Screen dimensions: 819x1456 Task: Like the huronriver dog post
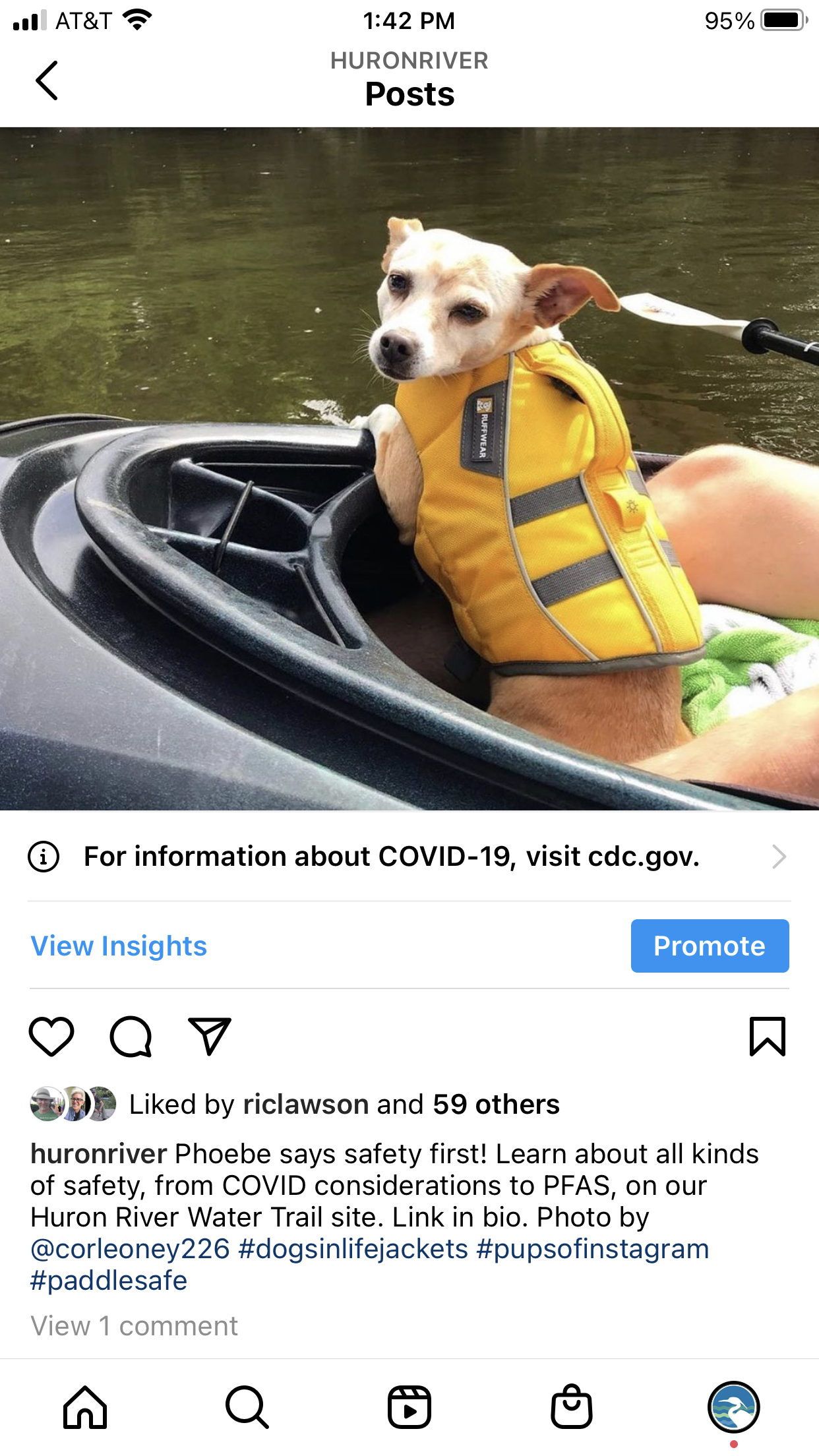pos(51,1037)
